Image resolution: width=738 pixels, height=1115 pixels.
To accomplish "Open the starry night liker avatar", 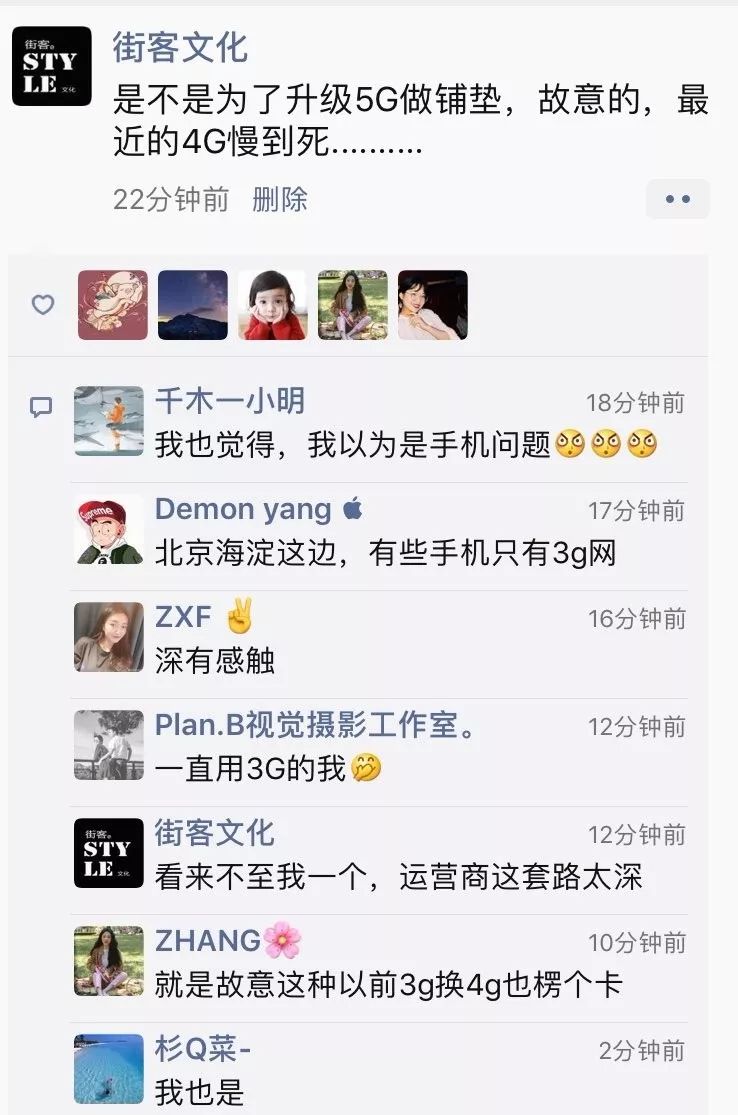I will pos(193,305).
